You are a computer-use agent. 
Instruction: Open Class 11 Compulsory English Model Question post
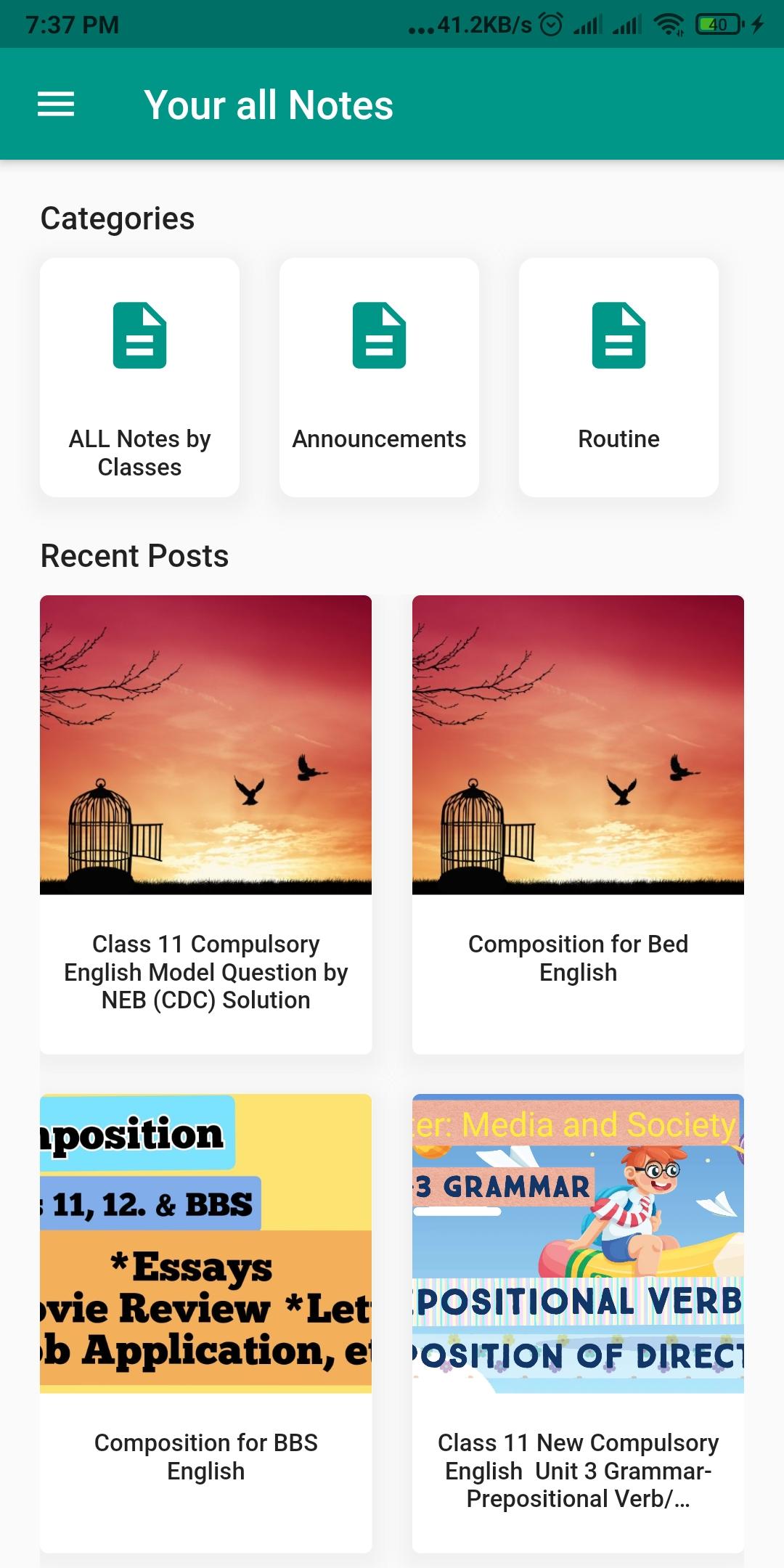(205, 825)
